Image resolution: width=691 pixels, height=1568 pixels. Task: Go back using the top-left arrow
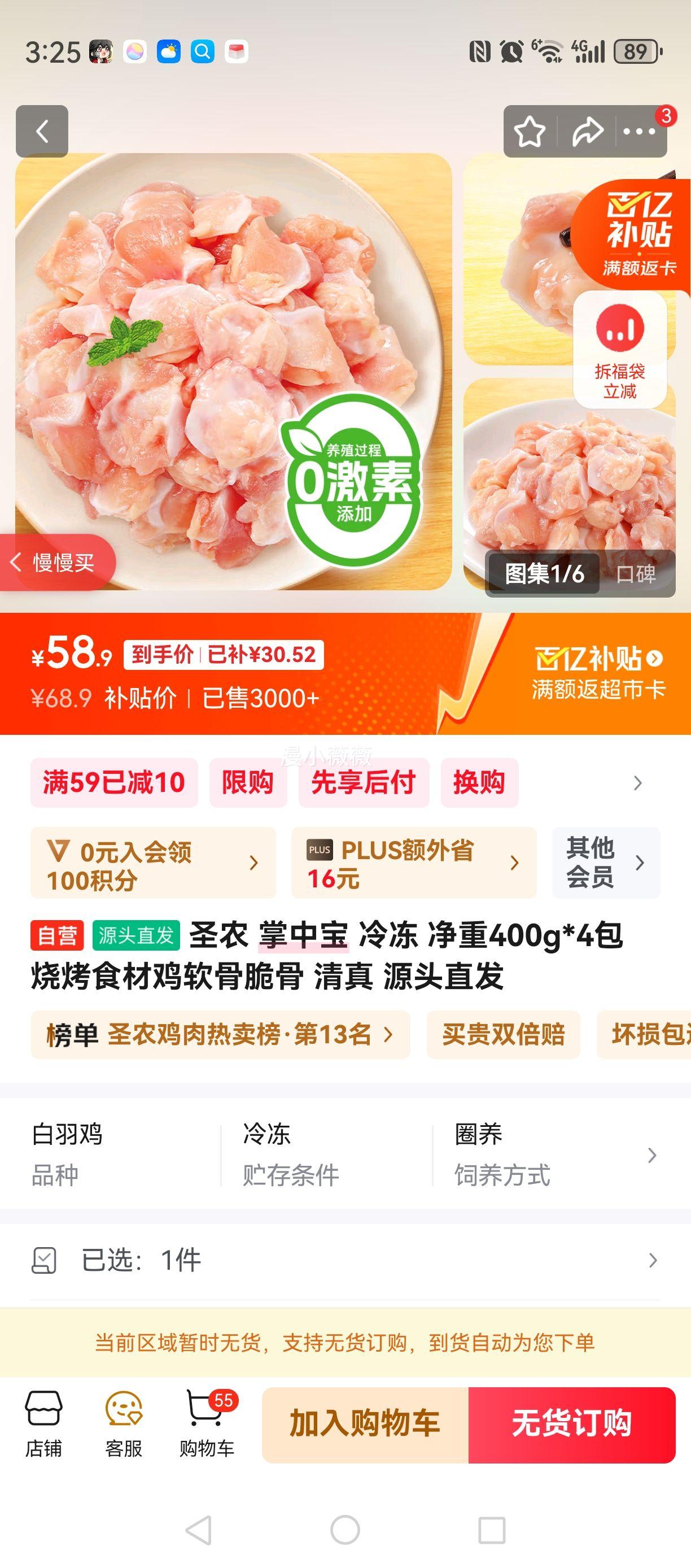42,131
